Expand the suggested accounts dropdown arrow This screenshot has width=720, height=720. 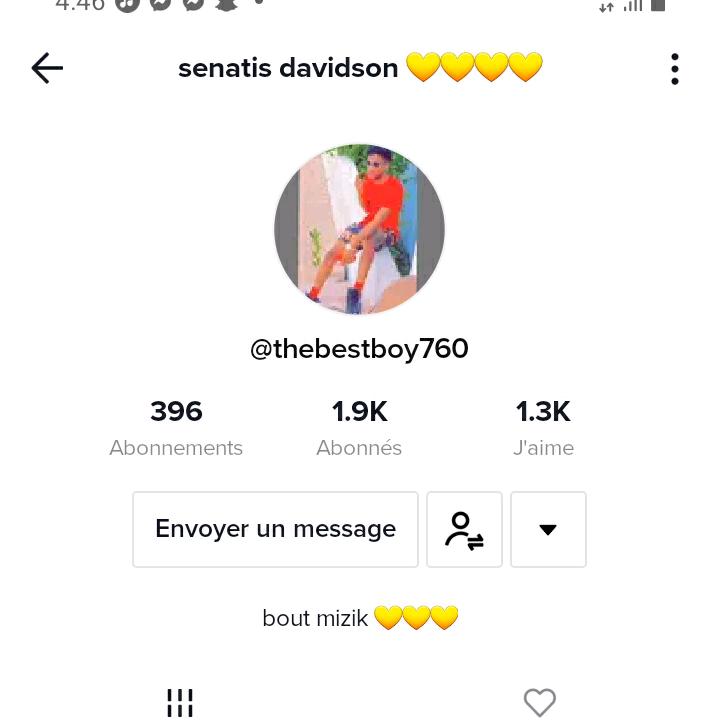point(548,529)
